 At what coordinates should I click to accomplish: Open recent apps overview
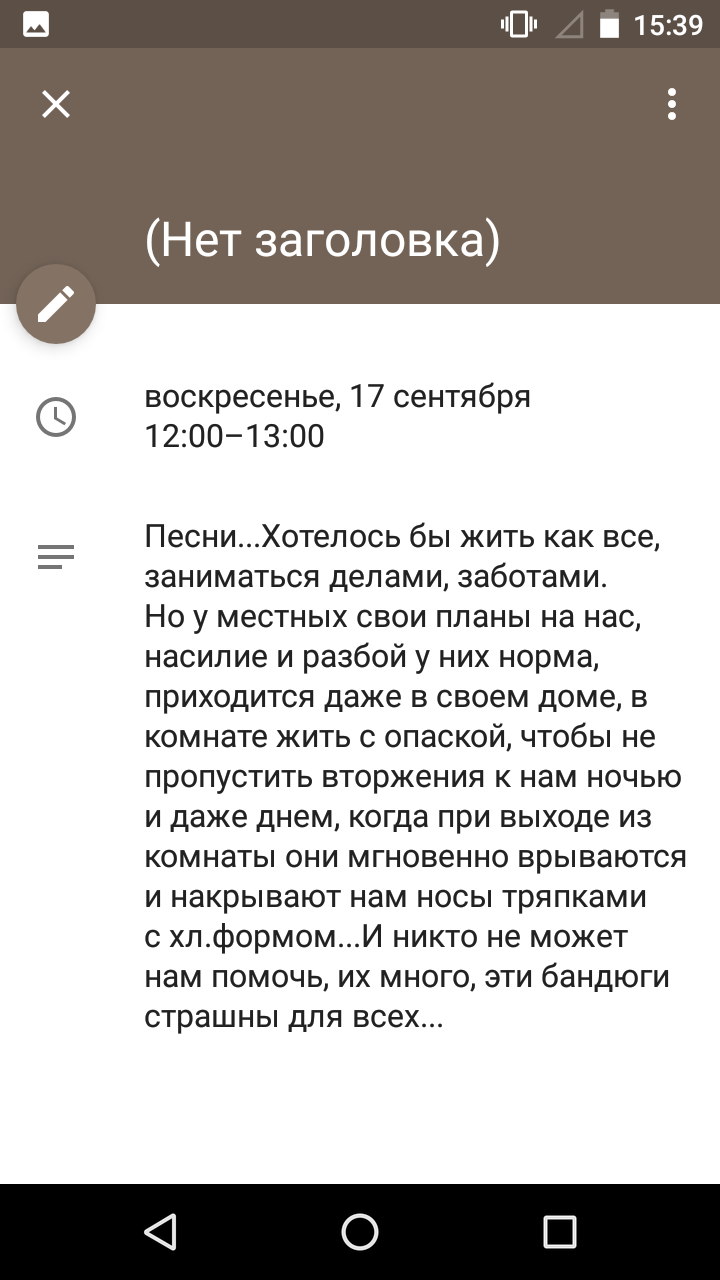click(560, 1232)
